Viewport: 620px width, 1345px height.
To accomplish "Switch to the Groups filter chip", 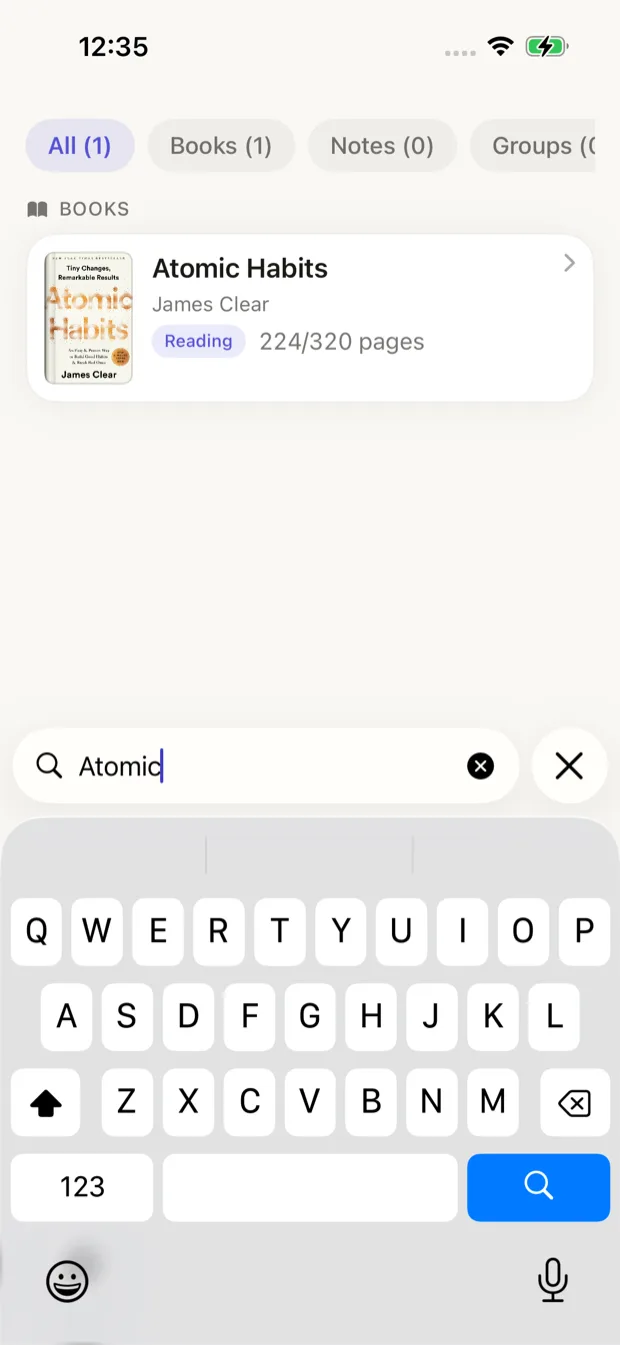I will coord(533,146).
